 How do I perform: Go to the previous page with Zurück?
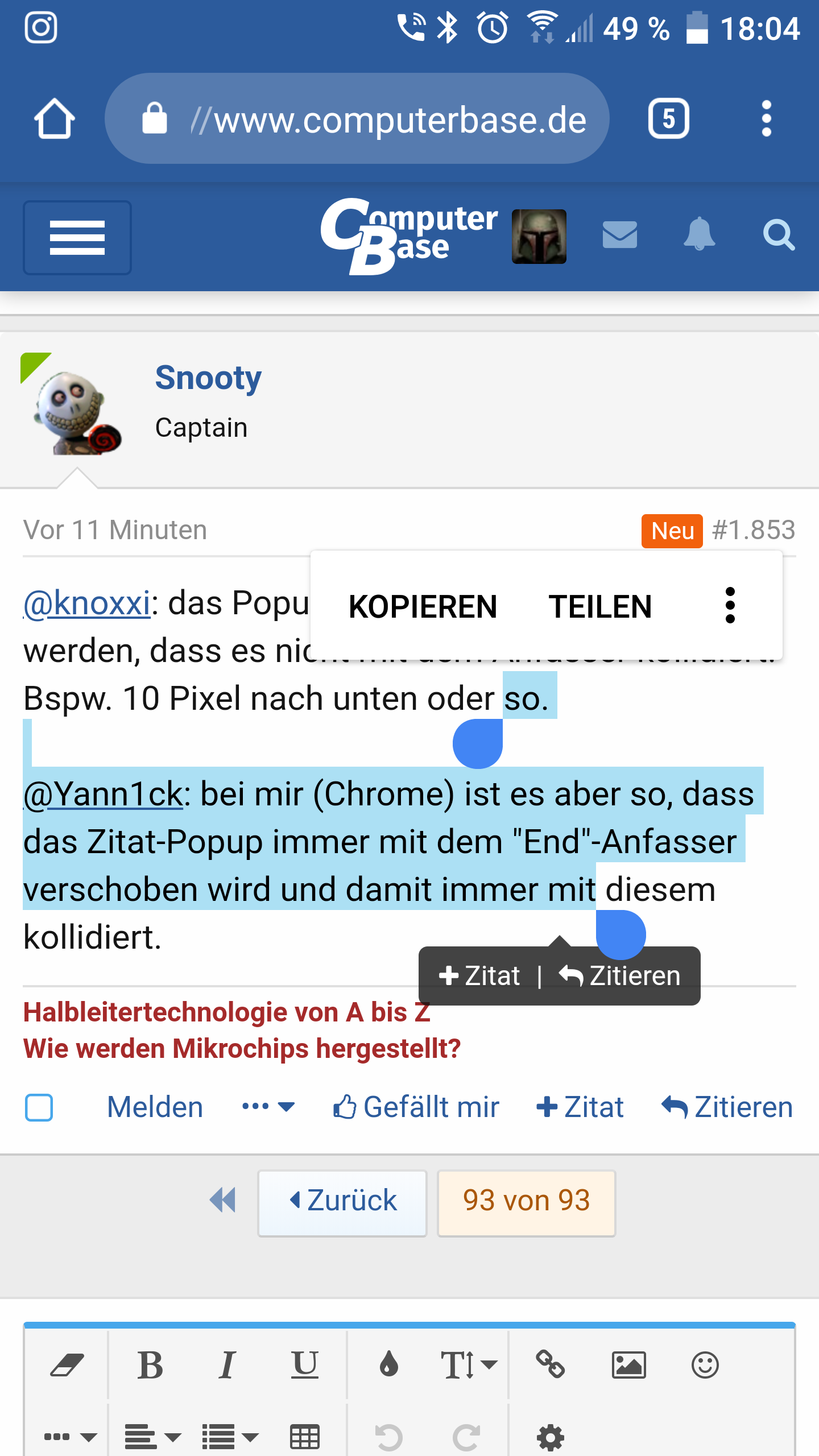342,1201
